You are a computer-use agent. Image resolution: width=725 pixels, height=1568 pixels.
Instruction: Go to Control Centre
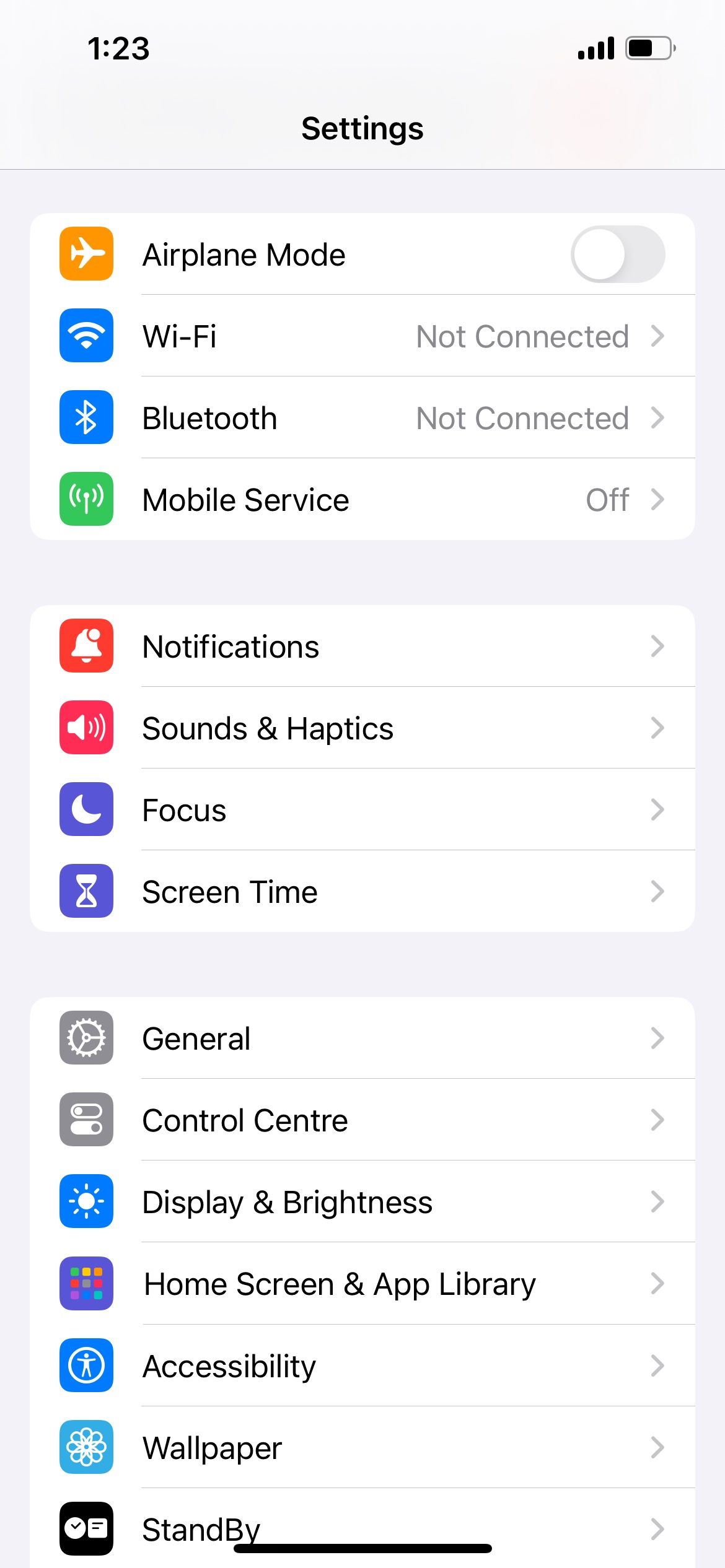(362, 1120)
